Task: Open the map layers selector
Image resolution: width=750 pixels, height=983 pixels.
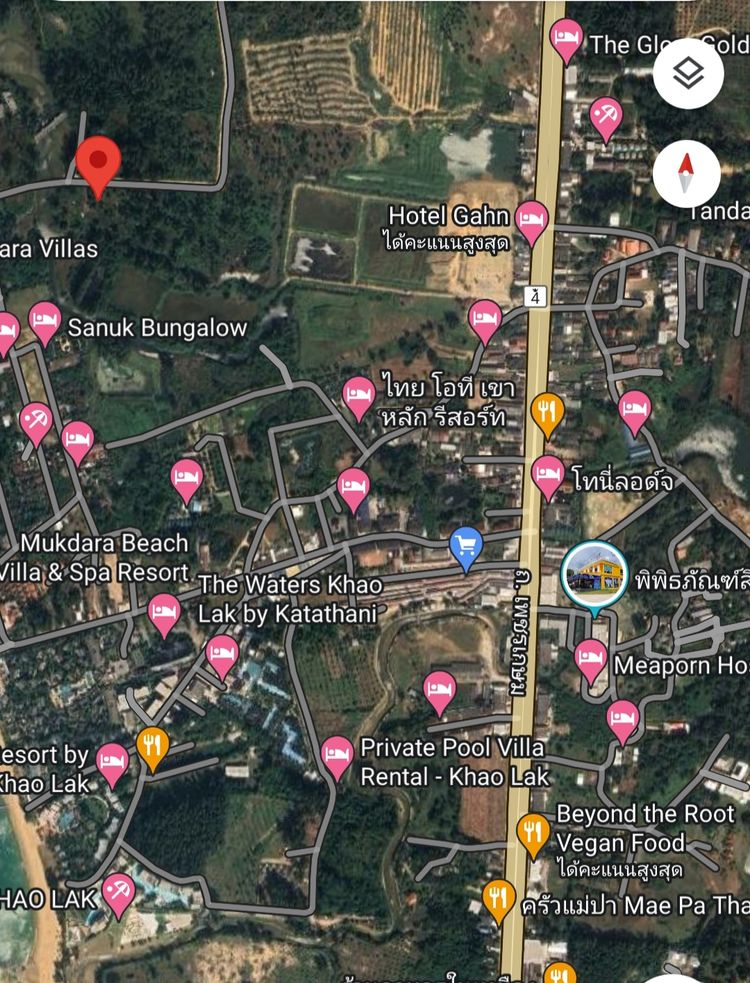Action: coord(688,73)
